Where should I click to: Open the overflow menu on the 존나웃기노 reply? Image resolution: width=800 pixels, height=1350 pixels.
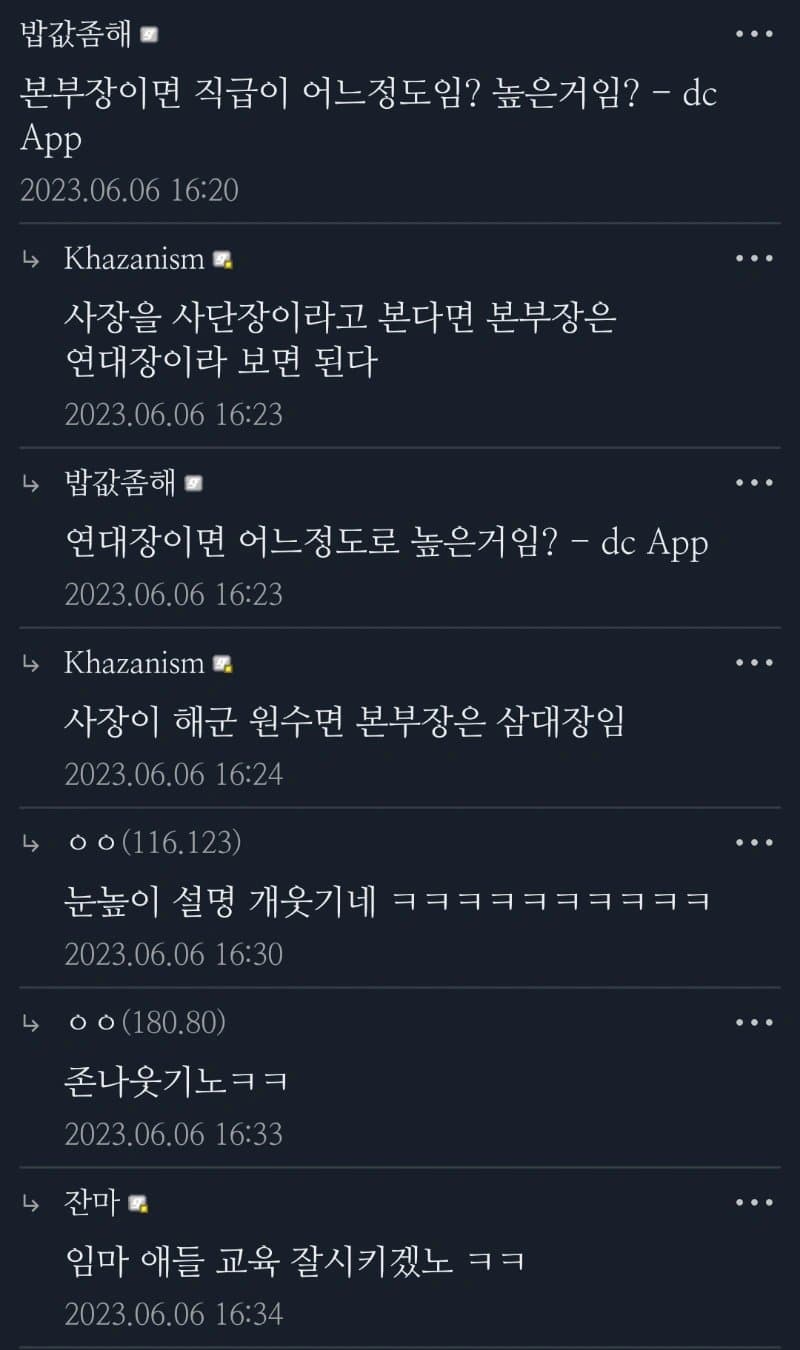[754, 1022]
